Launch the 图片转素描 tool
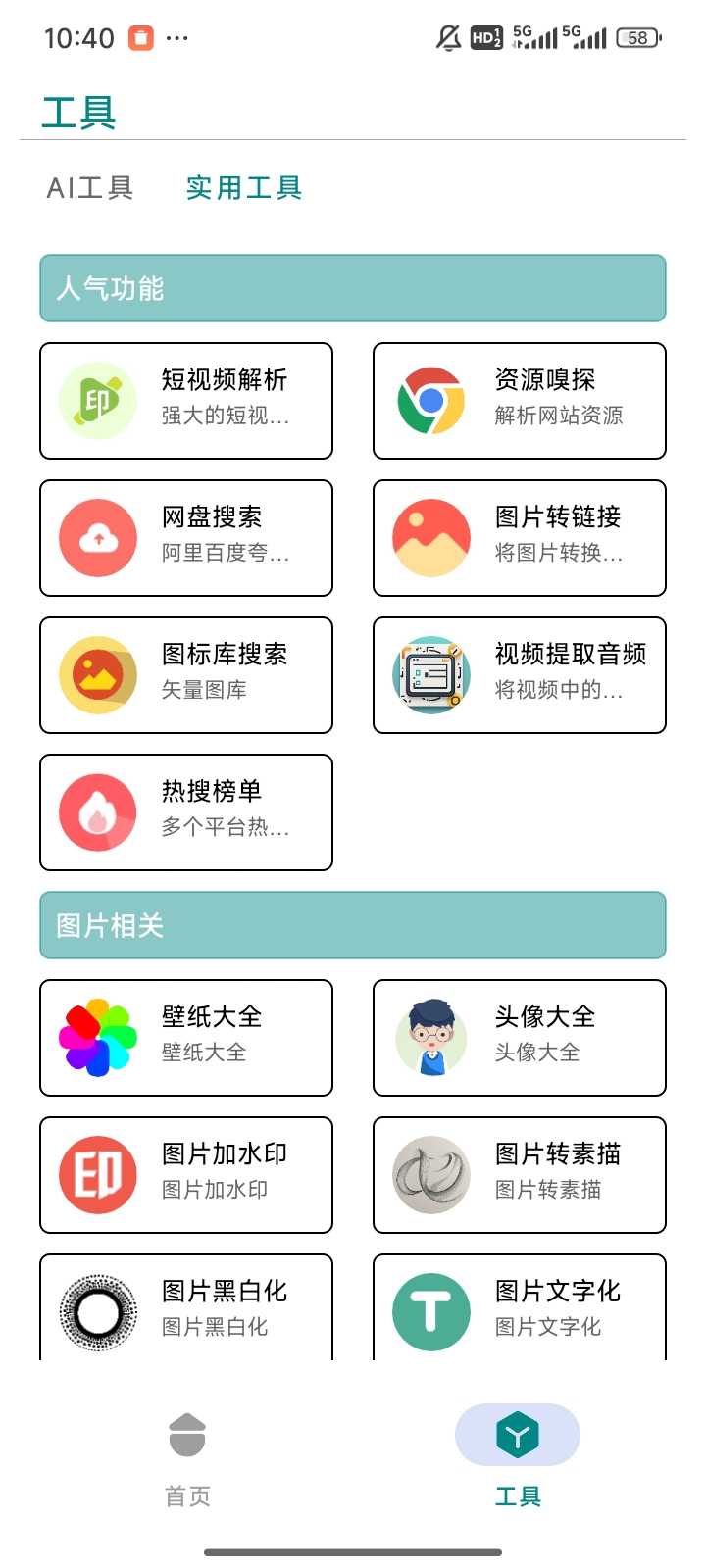The image size is (706, 1568). coord(520,1175)
